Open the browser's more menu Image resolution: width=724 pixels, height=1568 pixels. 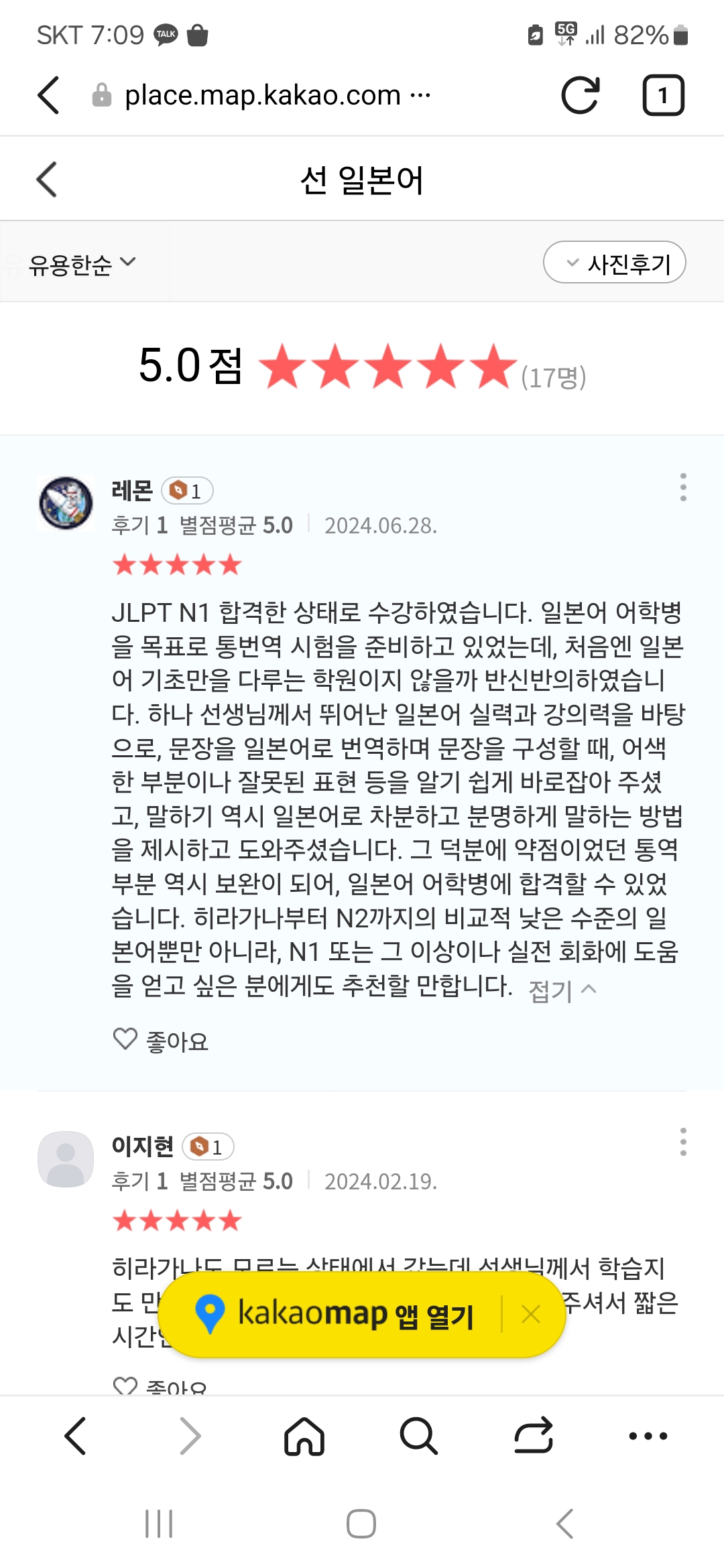click(x=648, y=1436)
